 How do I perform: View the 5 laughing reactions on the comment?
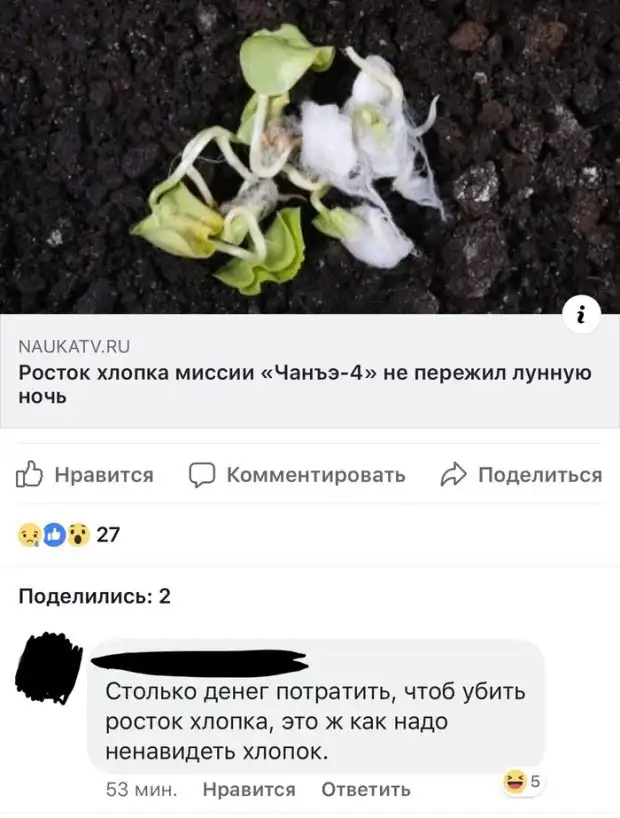pyautogui.click(x=523, y=782)
